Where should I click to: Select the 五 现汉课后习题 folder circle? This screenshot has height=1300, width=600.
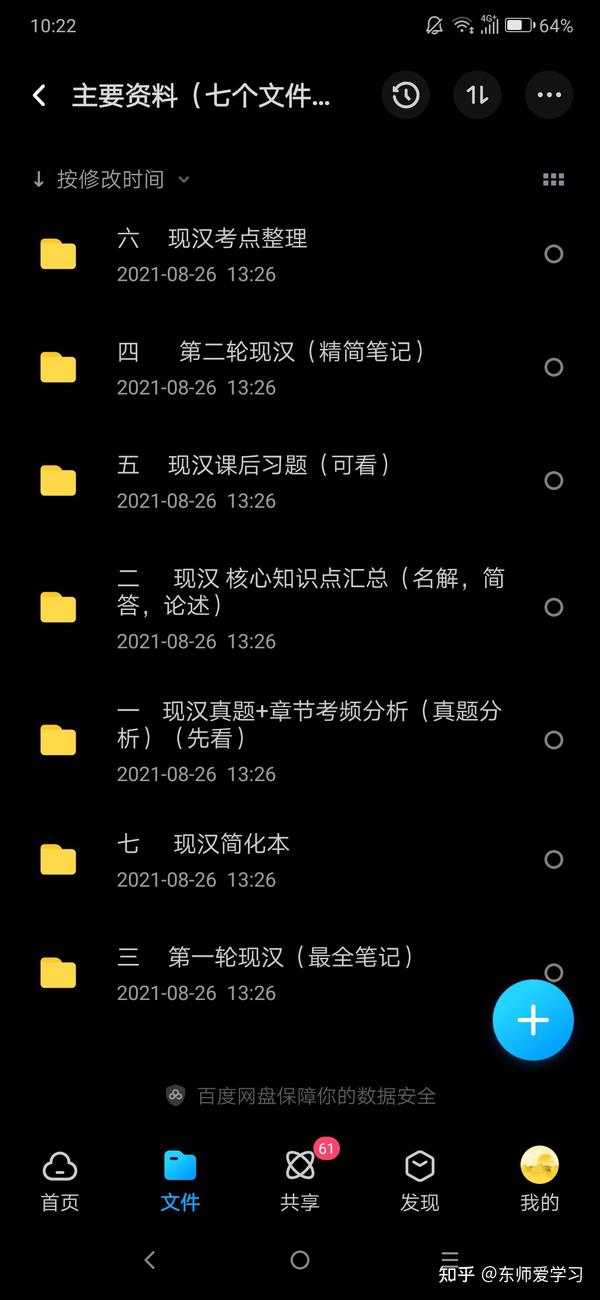[553, 480]
